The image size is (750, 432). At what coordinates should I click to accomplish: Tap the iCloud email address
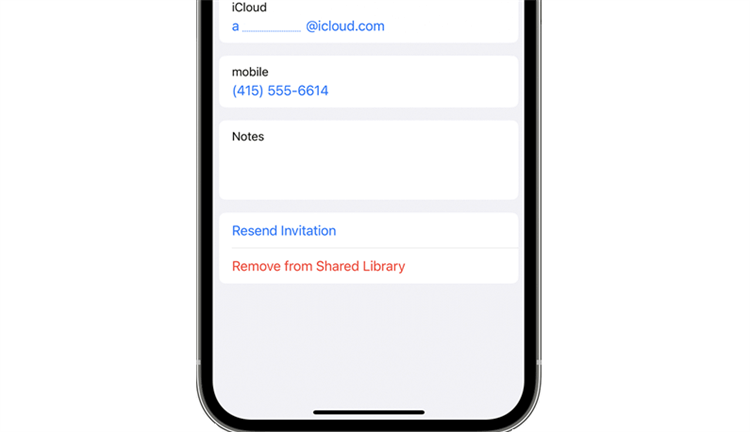pos(308,26)
